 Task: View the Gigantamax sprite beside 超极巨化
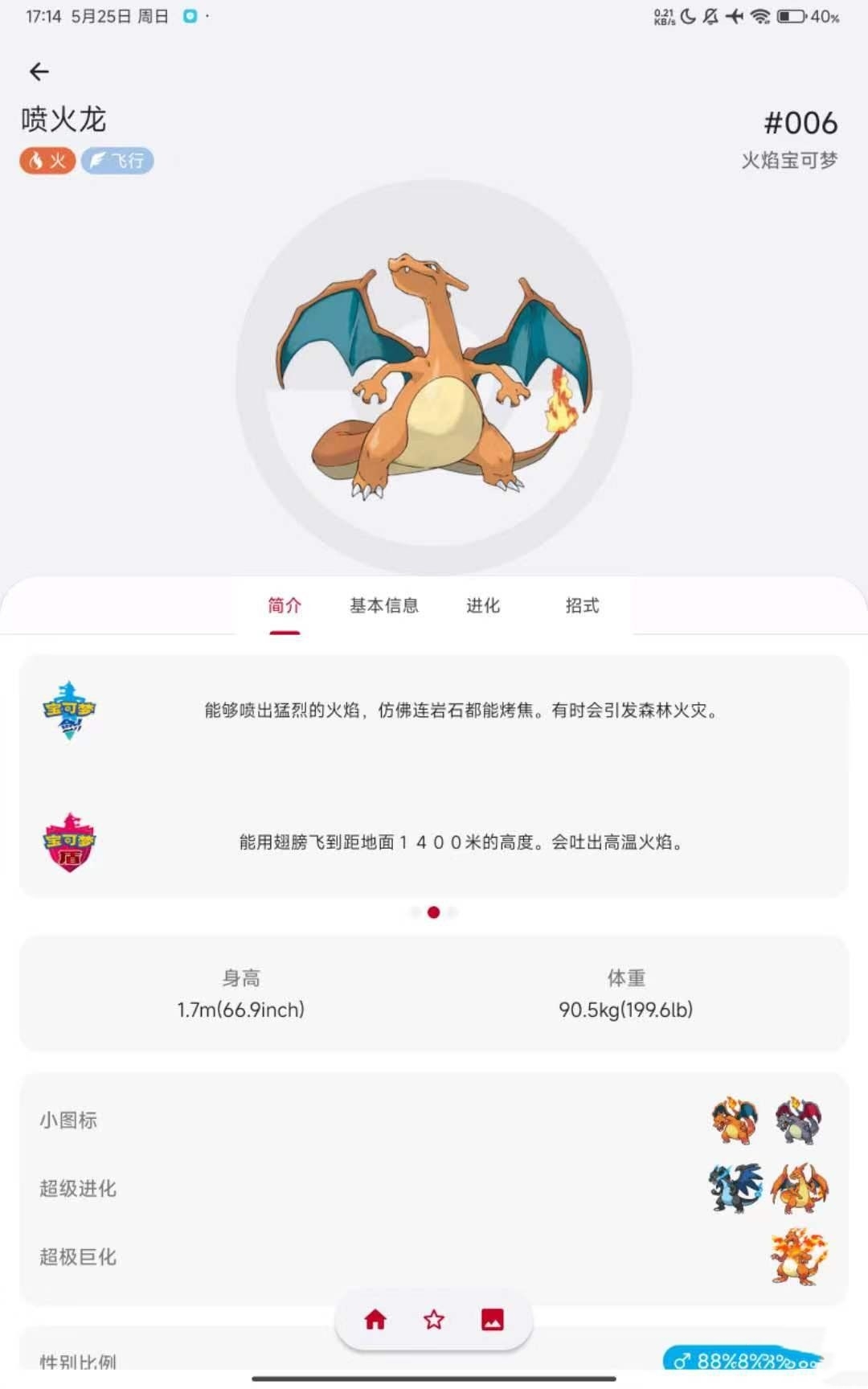point(798,1256)
